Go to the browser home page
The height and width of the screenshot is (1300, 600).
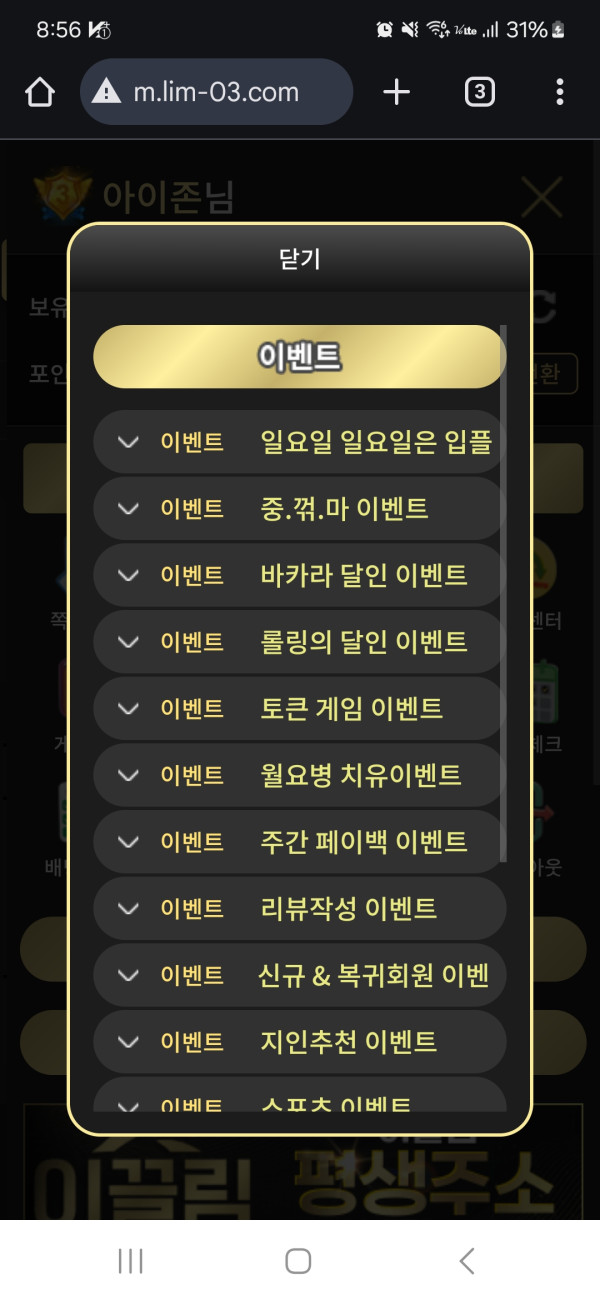click(40, 93)
